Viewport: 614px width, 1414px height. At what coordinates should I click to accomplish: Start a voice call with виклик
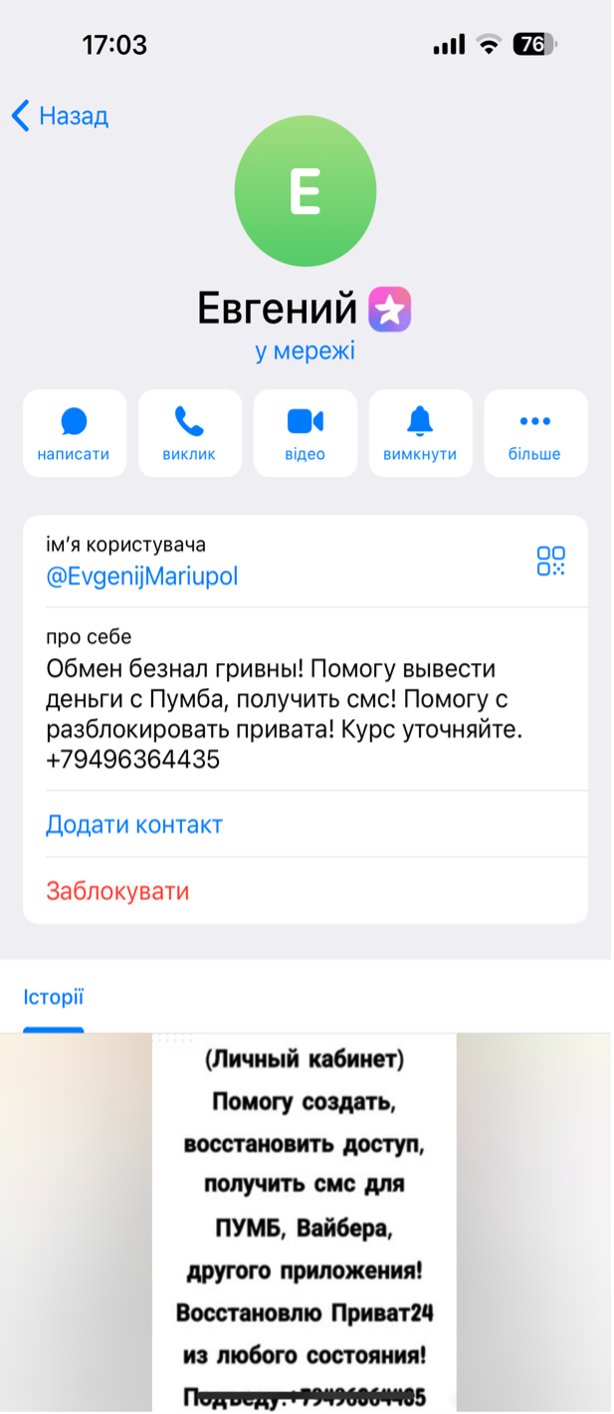(189, 433)
